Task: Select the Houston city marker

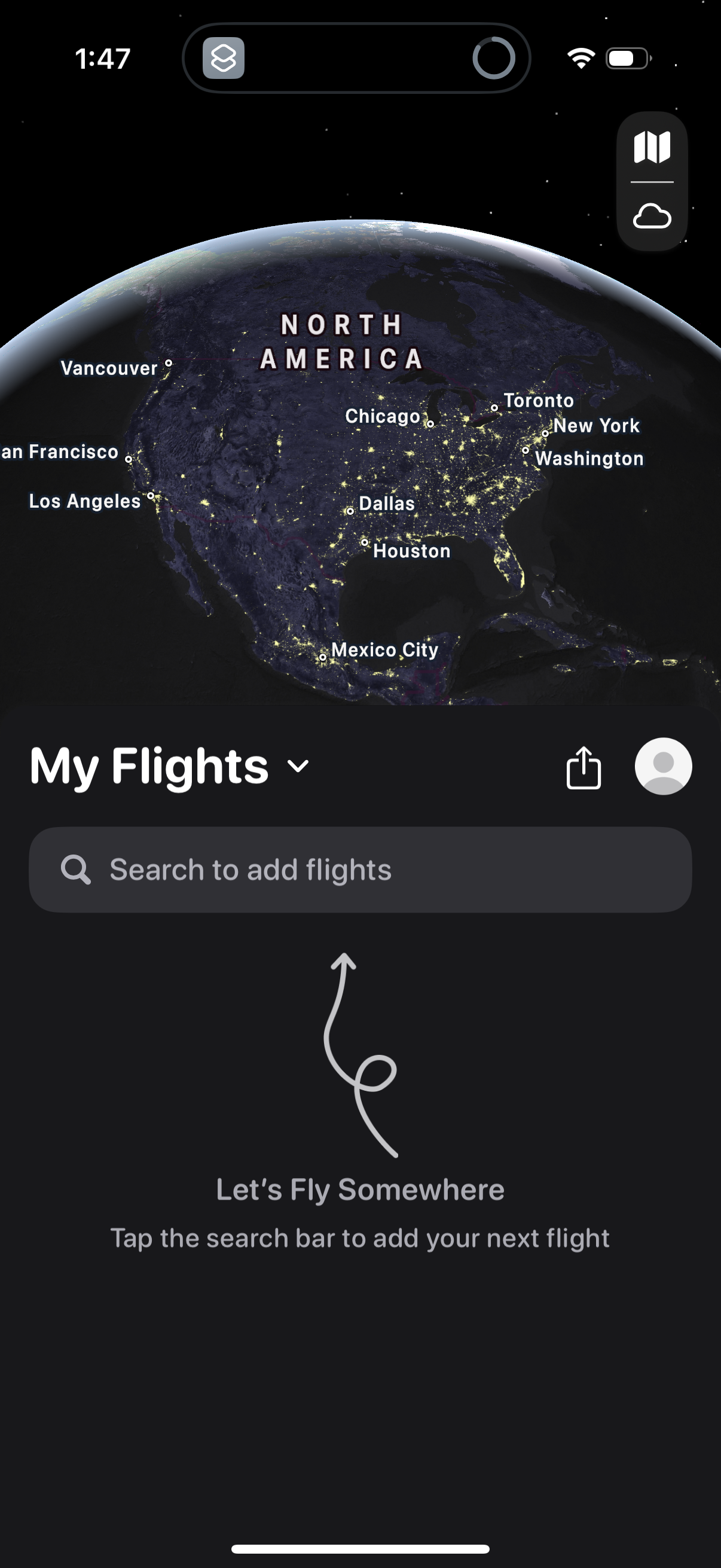Action: [x=365, y=542]
